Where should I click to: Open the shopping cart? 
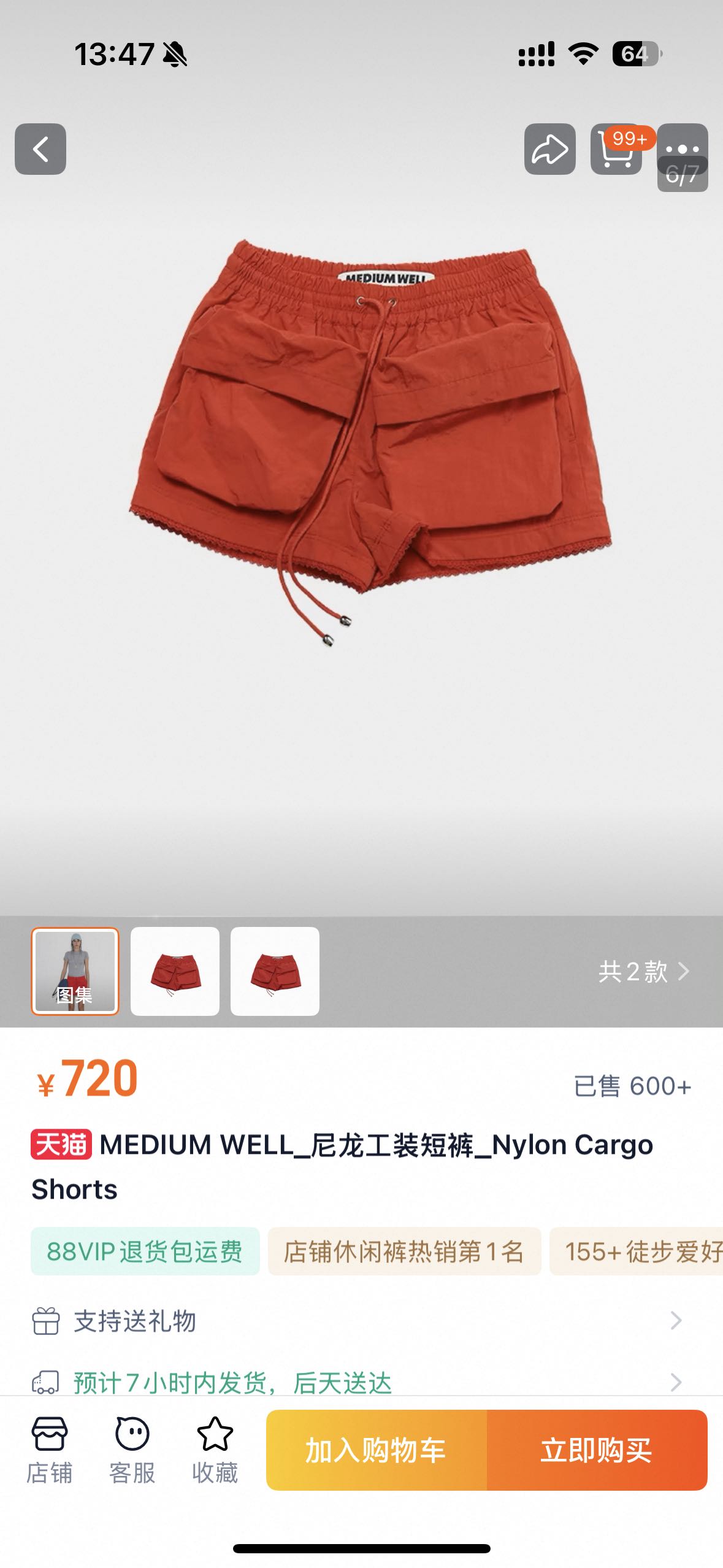616,149
